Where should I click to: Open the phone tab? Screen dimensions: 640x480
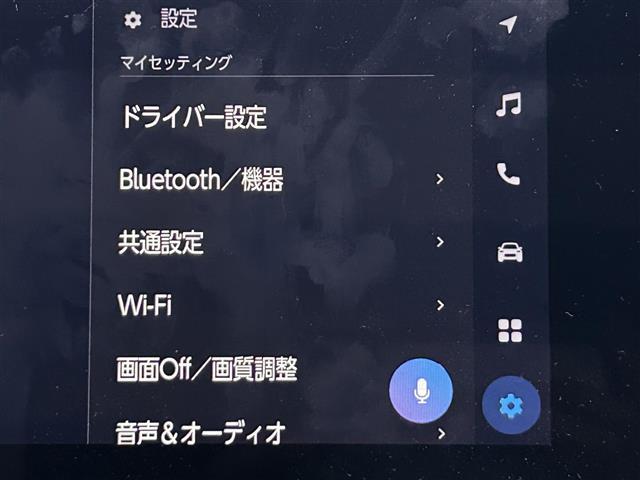(509, 175)
